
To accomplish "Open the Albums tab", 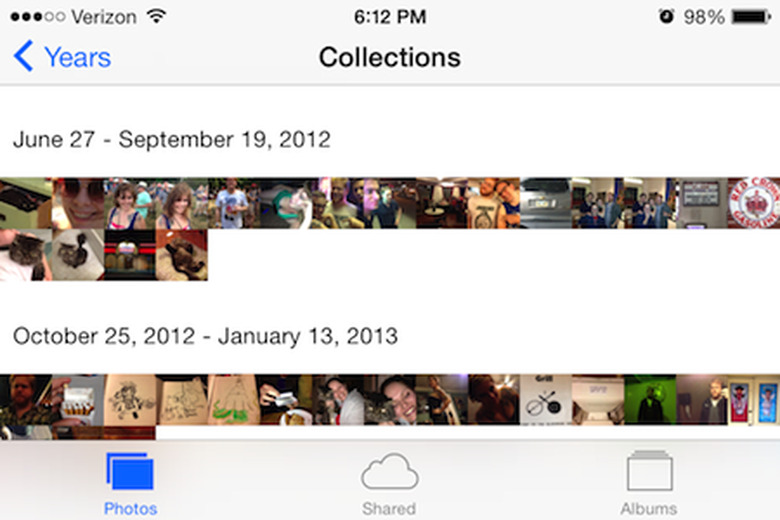I will 648,483.
